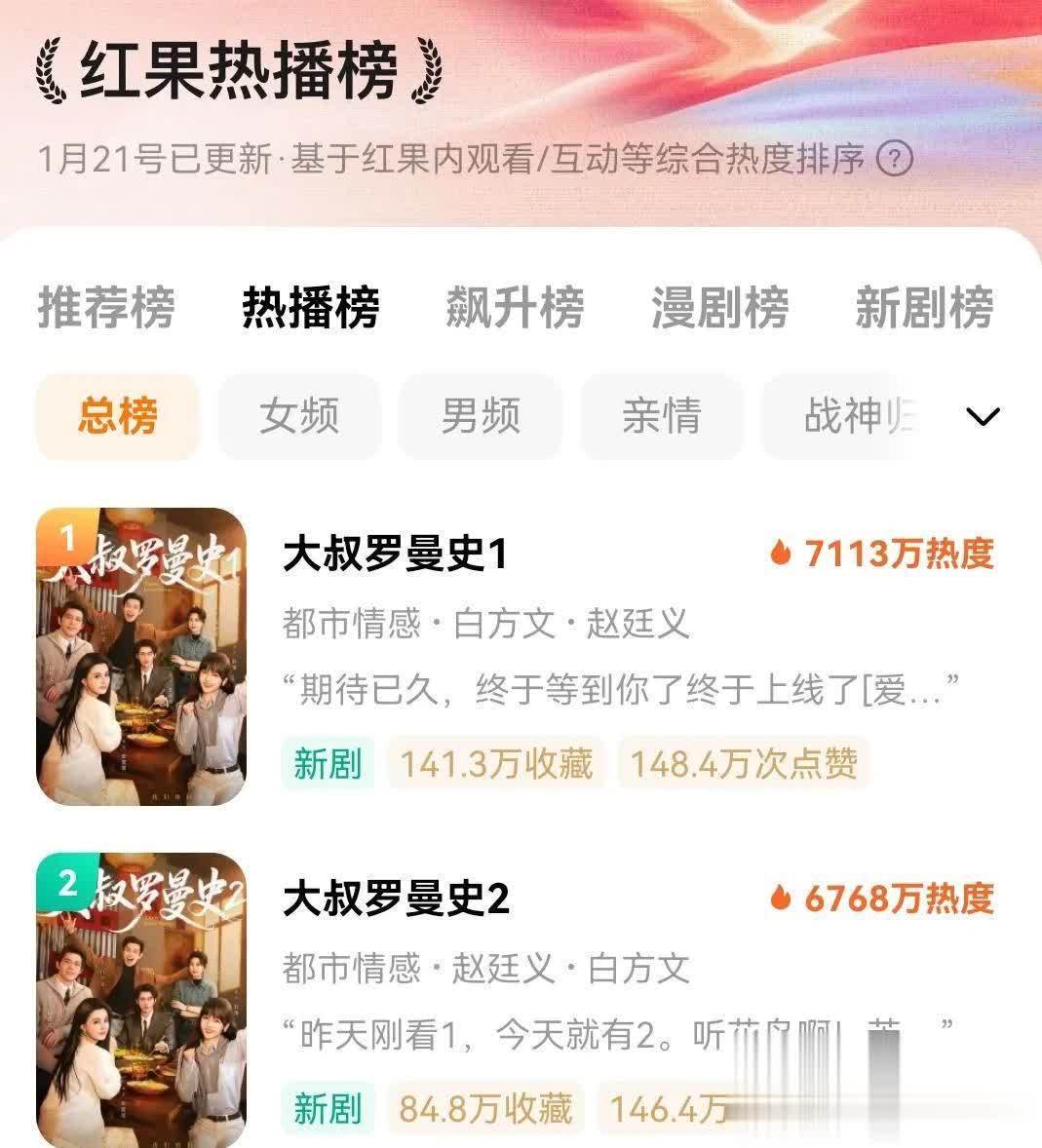Open the 漫剧榜 tab
Screen dimensions: 1042x1148
pyautogui.click(x=719, y=308)
